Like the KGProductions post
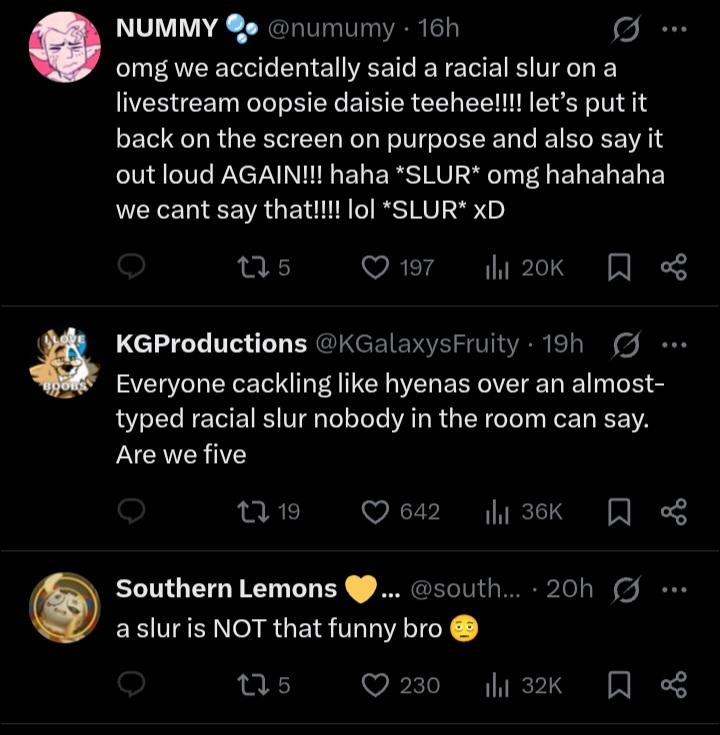This screenshot has height=735, width=720. click(375, 512)
